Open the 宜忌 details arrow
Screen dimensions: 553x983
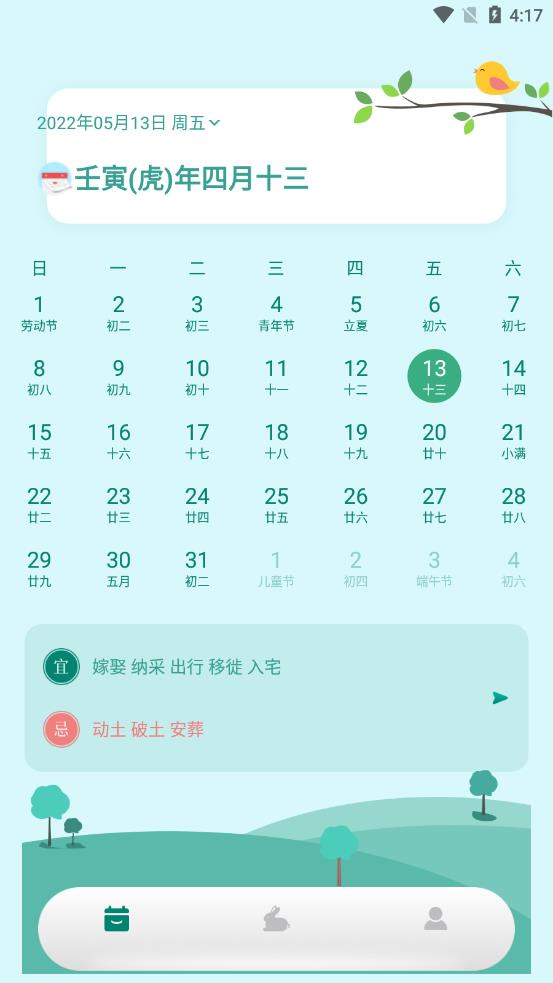pos(500,698)
